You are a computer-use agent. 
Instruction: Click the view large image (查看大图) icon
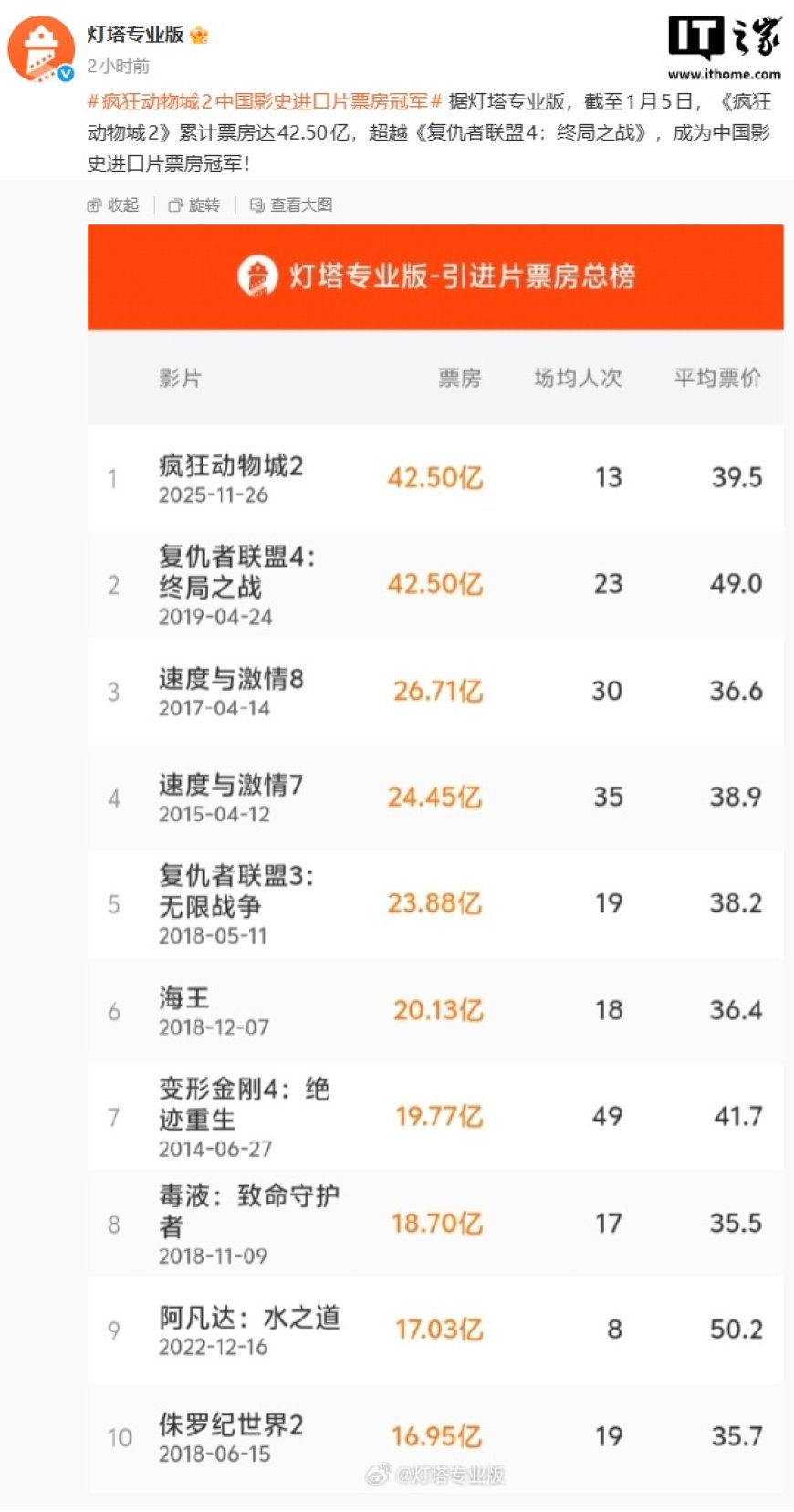coord(256,204)
